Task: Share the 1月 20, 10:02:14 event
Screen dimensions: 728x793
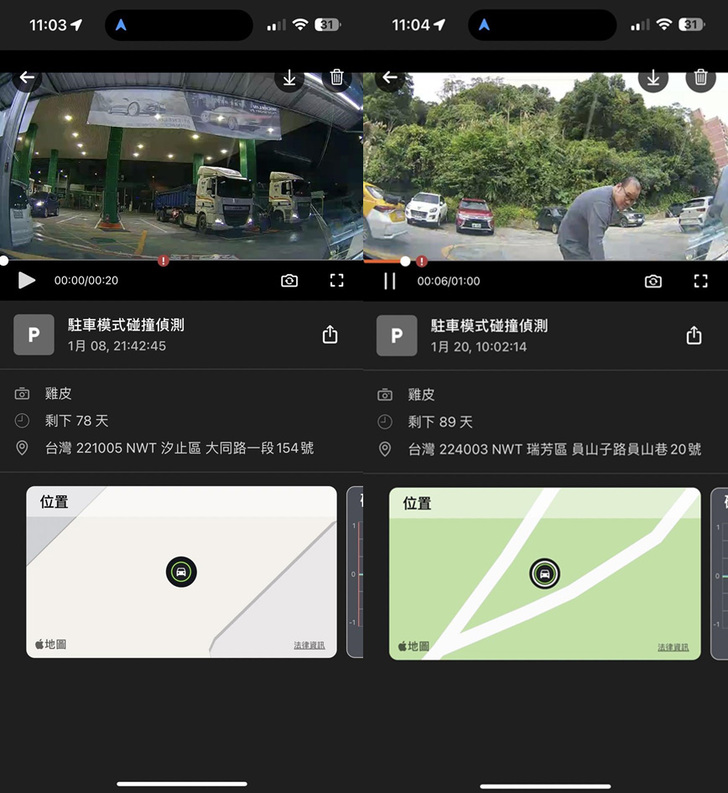Action: click(x=694, y=335)
